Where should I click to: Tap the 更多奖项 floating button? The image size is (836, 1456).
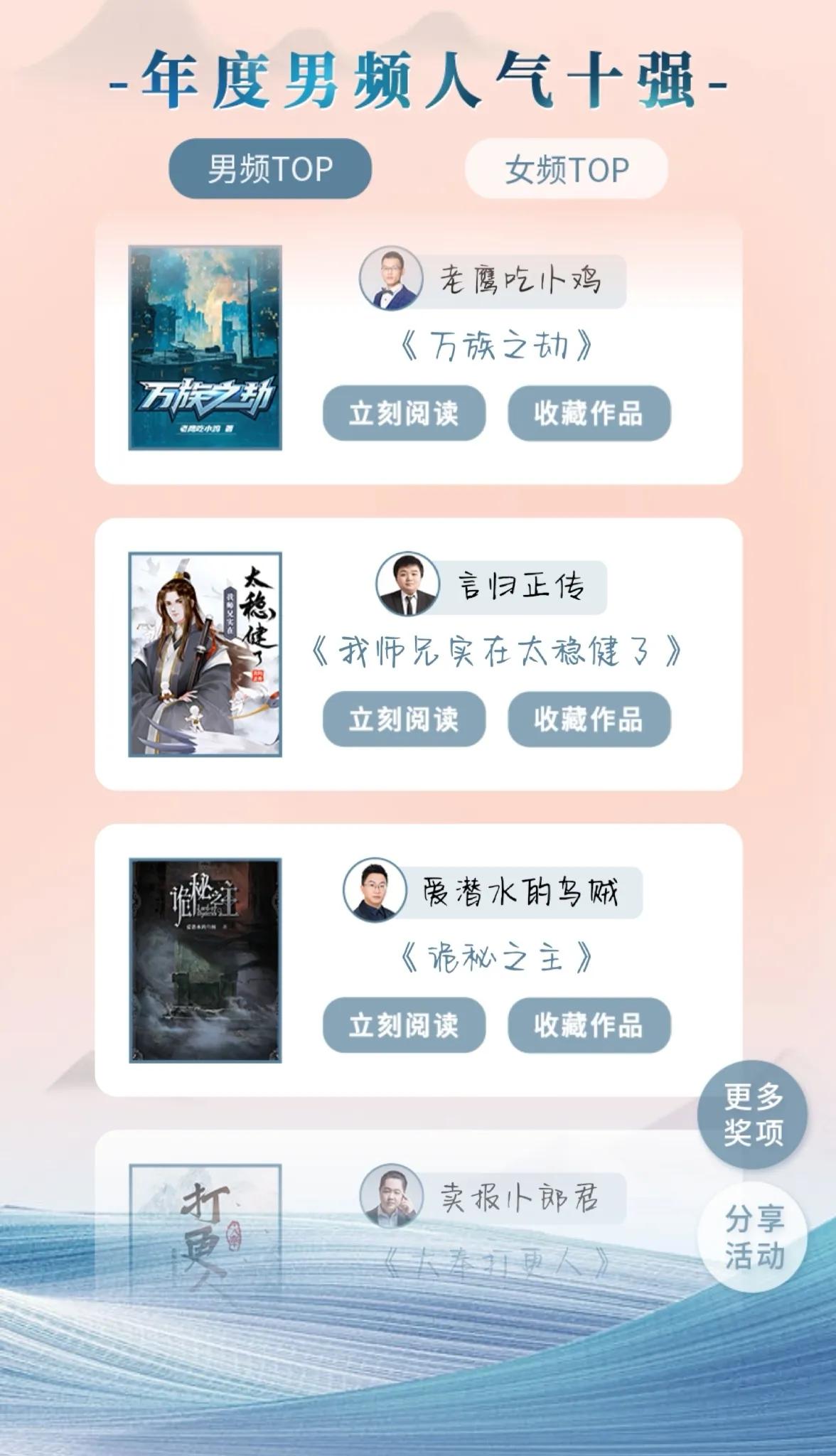click(x=752, y=1115)
